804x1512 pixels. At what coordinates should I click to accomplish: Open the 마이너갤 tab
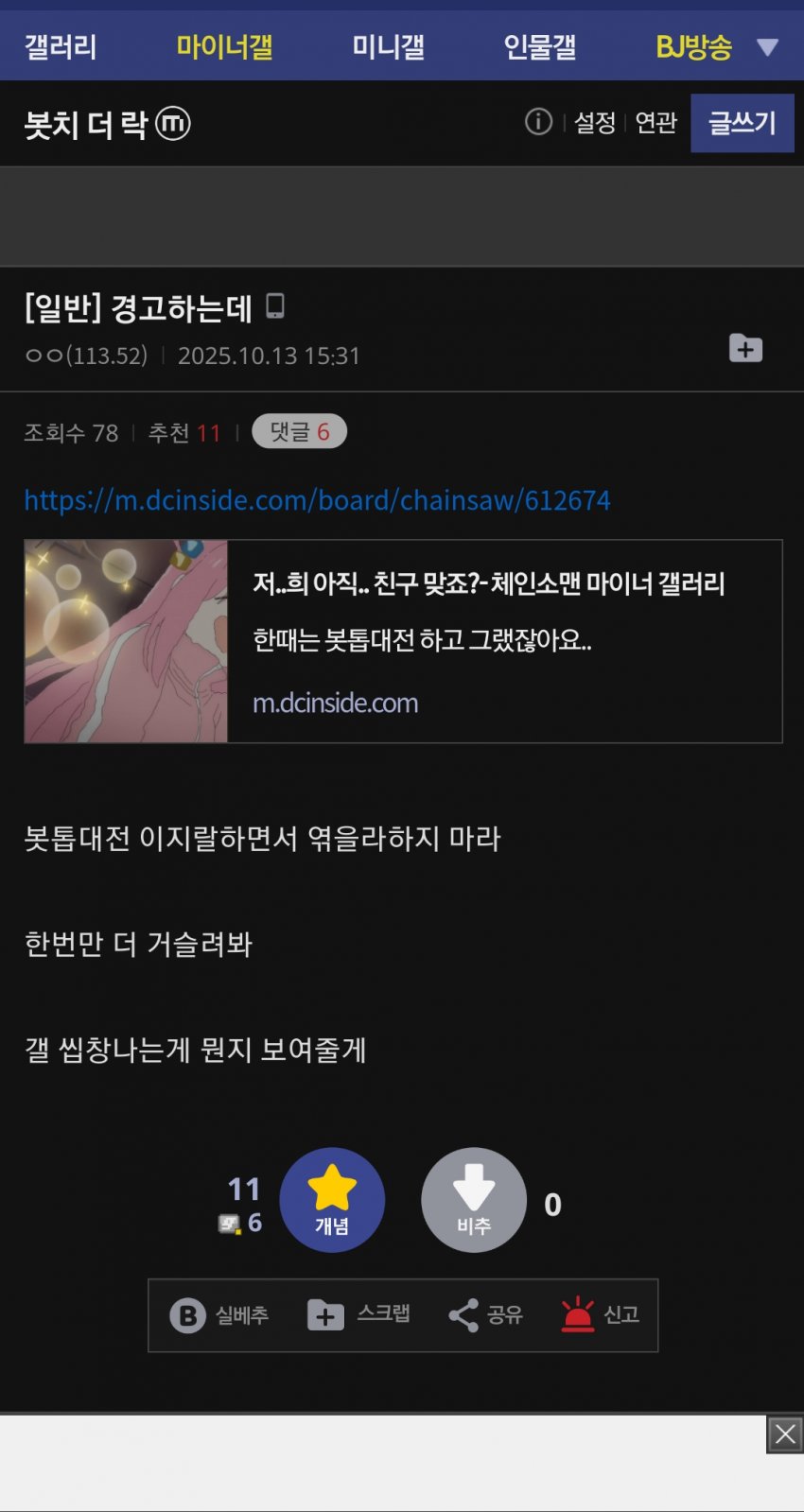224,46
